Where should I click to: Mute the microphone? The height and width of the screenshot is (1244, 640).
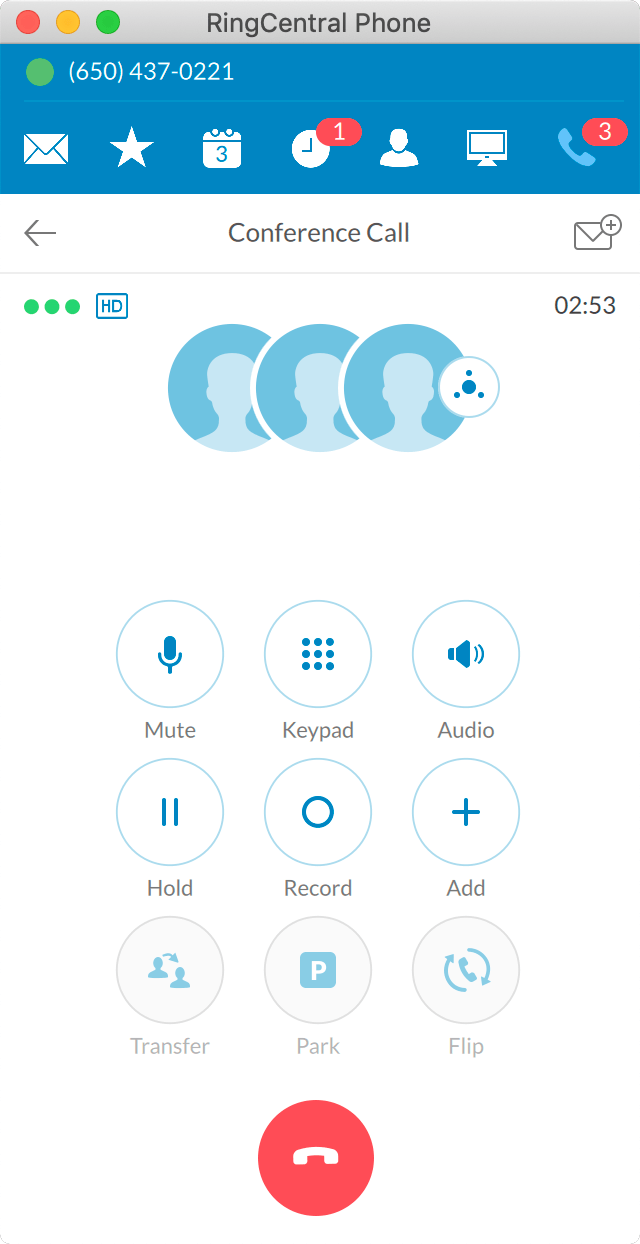click(170, 654)
